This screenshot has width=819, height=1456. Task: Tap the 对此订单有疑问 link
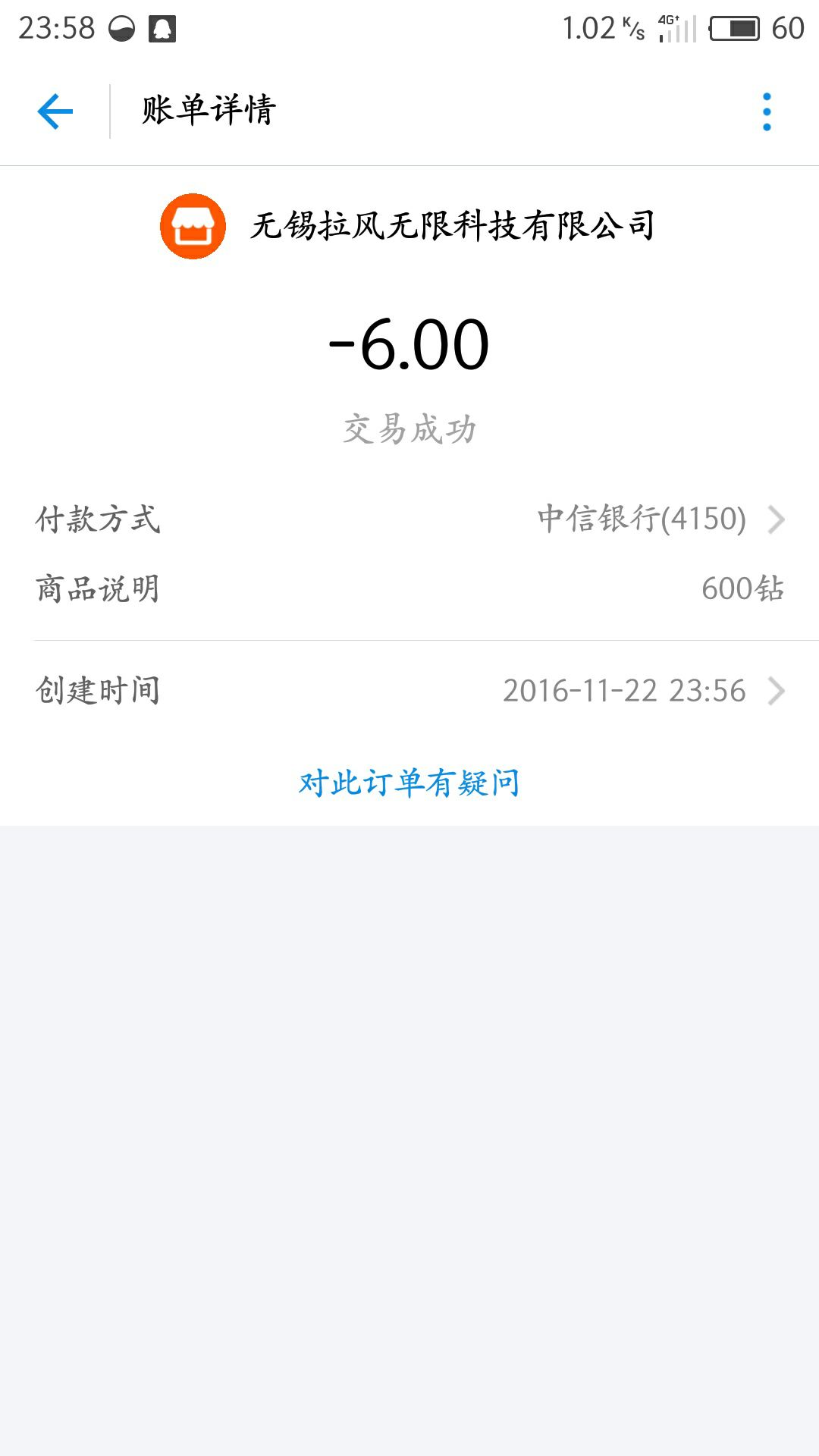[x=409, y=783]
